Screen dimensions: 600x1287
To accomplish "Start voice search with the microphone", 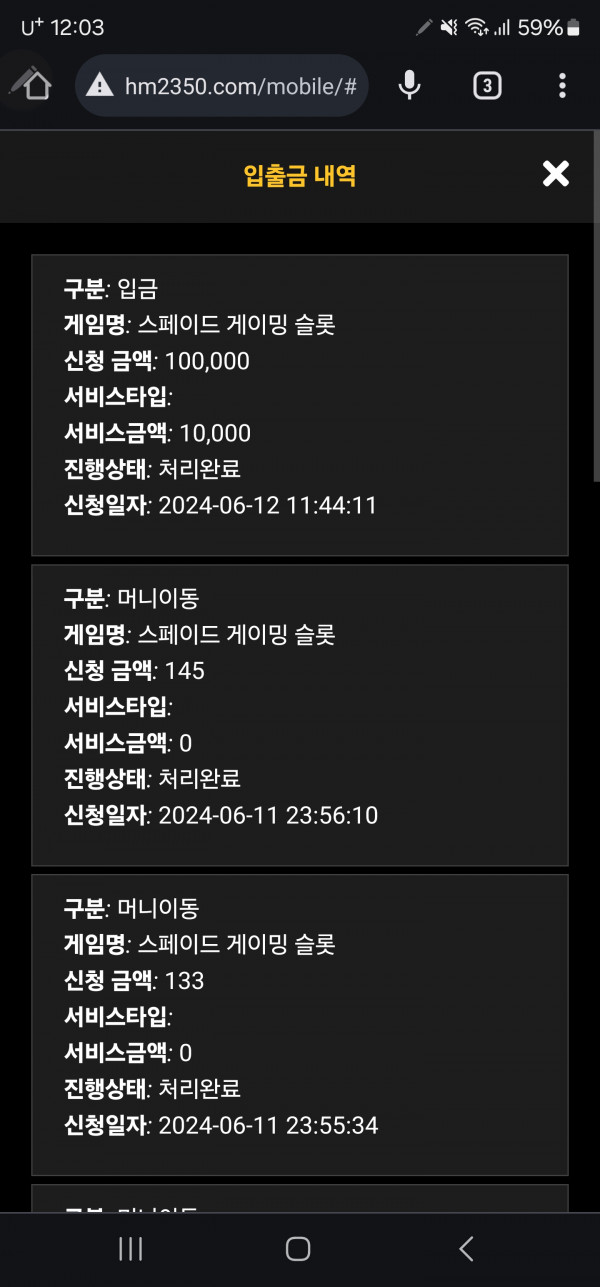I will pos(409,86).
